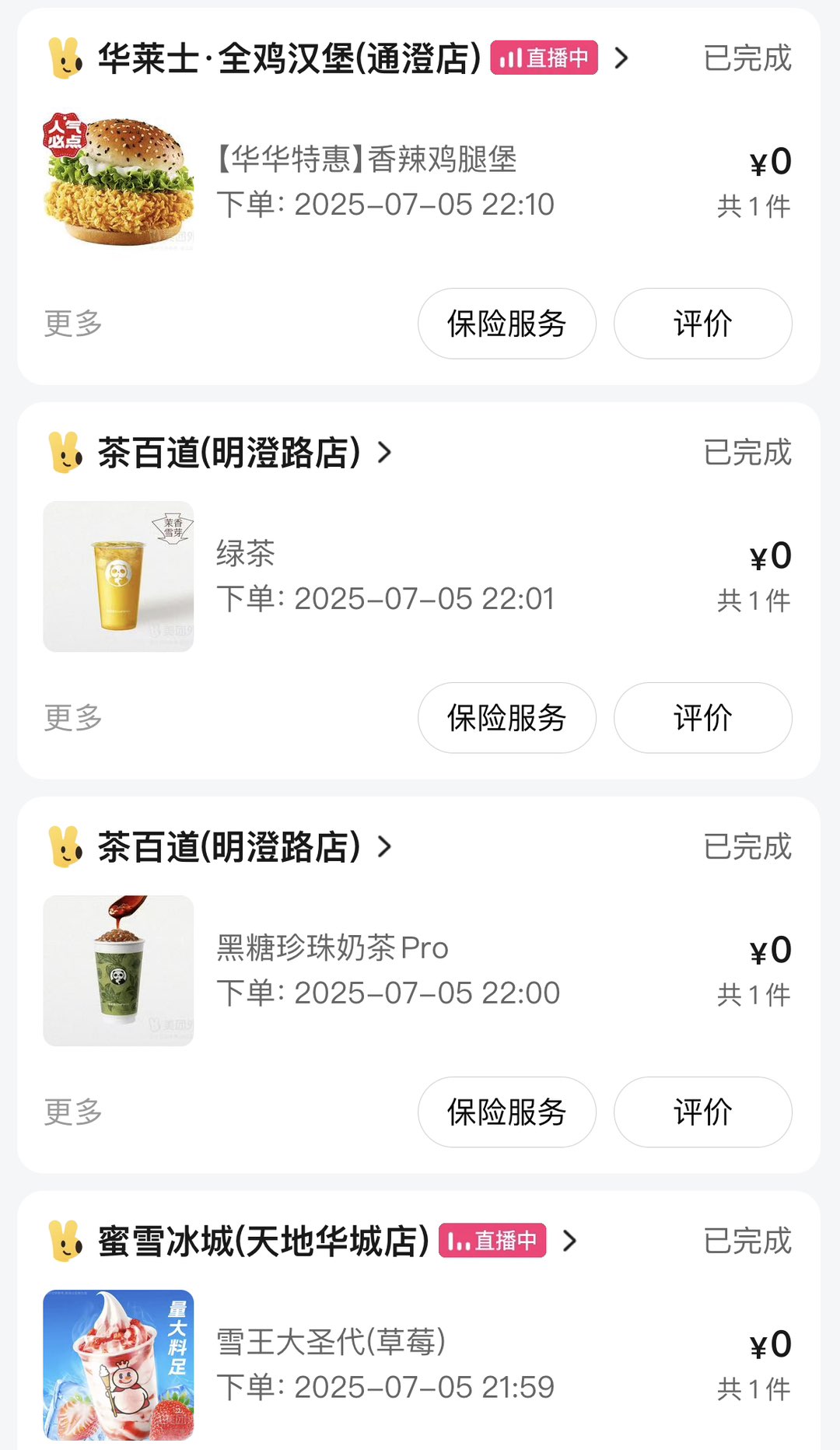840x1450 pixels.
Task: Tap 更多 on the 香辣鸡腿堡 order
Action: (73, 324)
